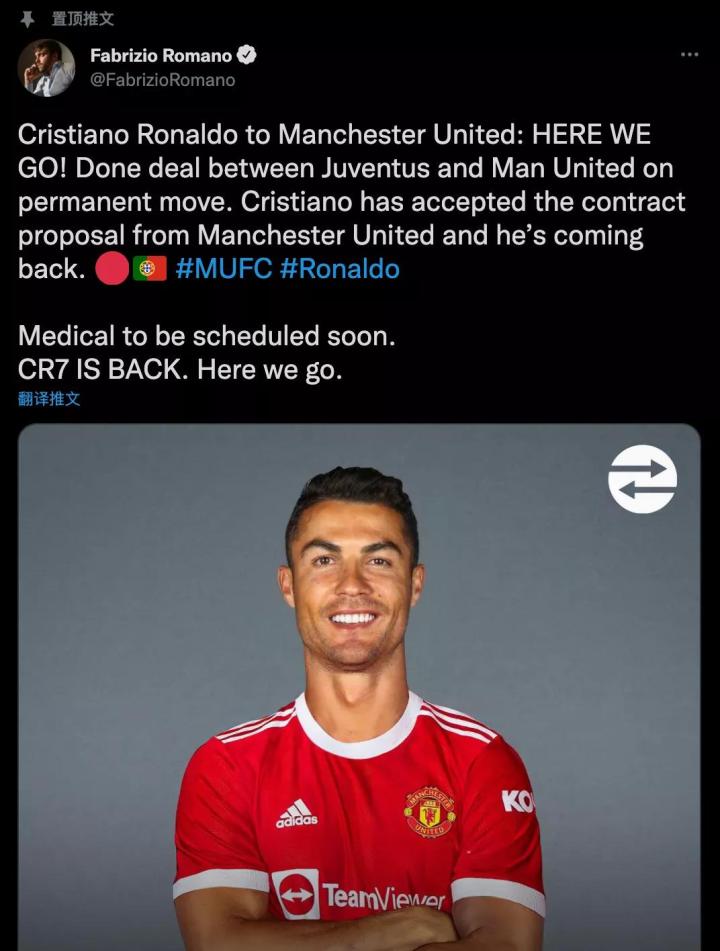View the @FabrizioRomano profile handle
720x951 pixels.
(162, 80)
